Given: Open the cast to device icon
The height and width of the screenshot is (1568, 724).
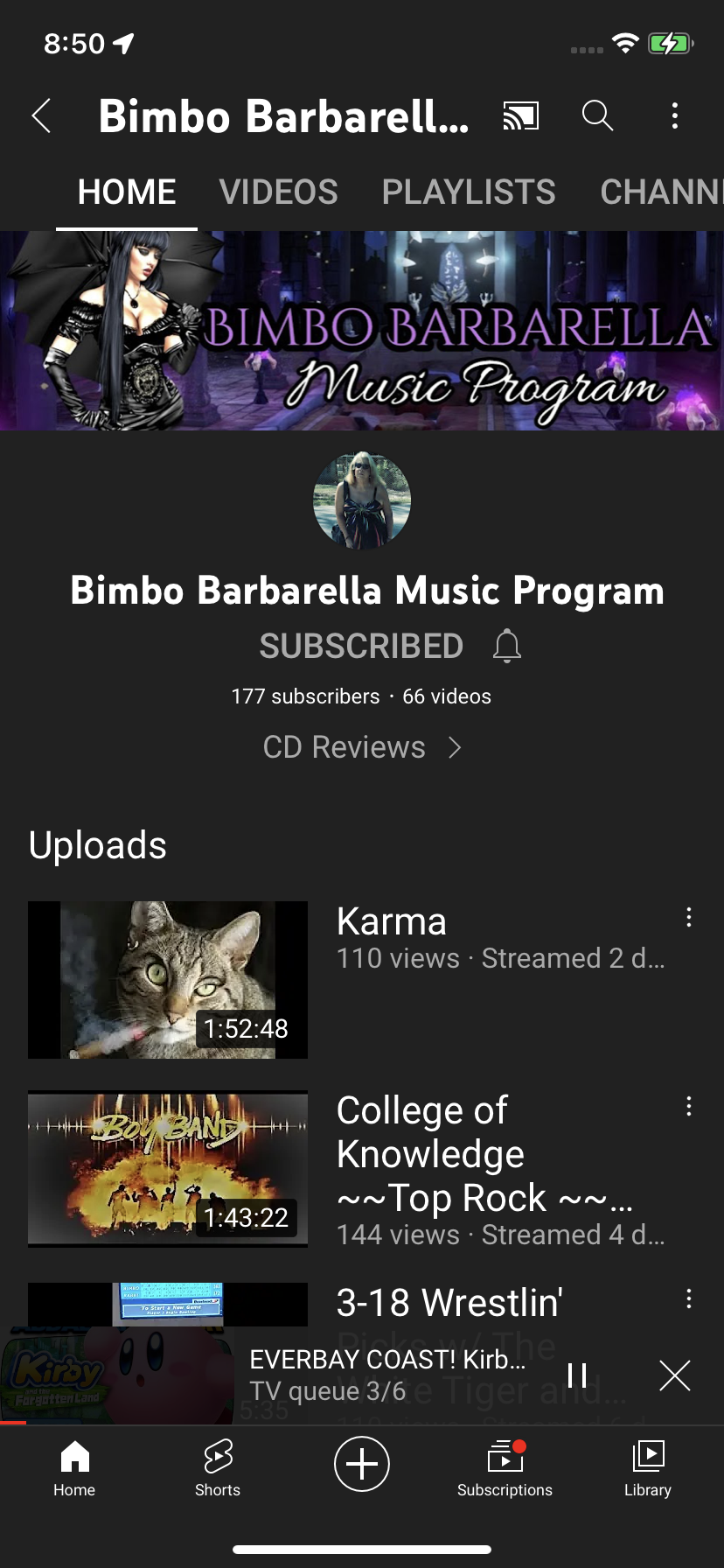Looking at the screenshot, I should pos(520,115).
